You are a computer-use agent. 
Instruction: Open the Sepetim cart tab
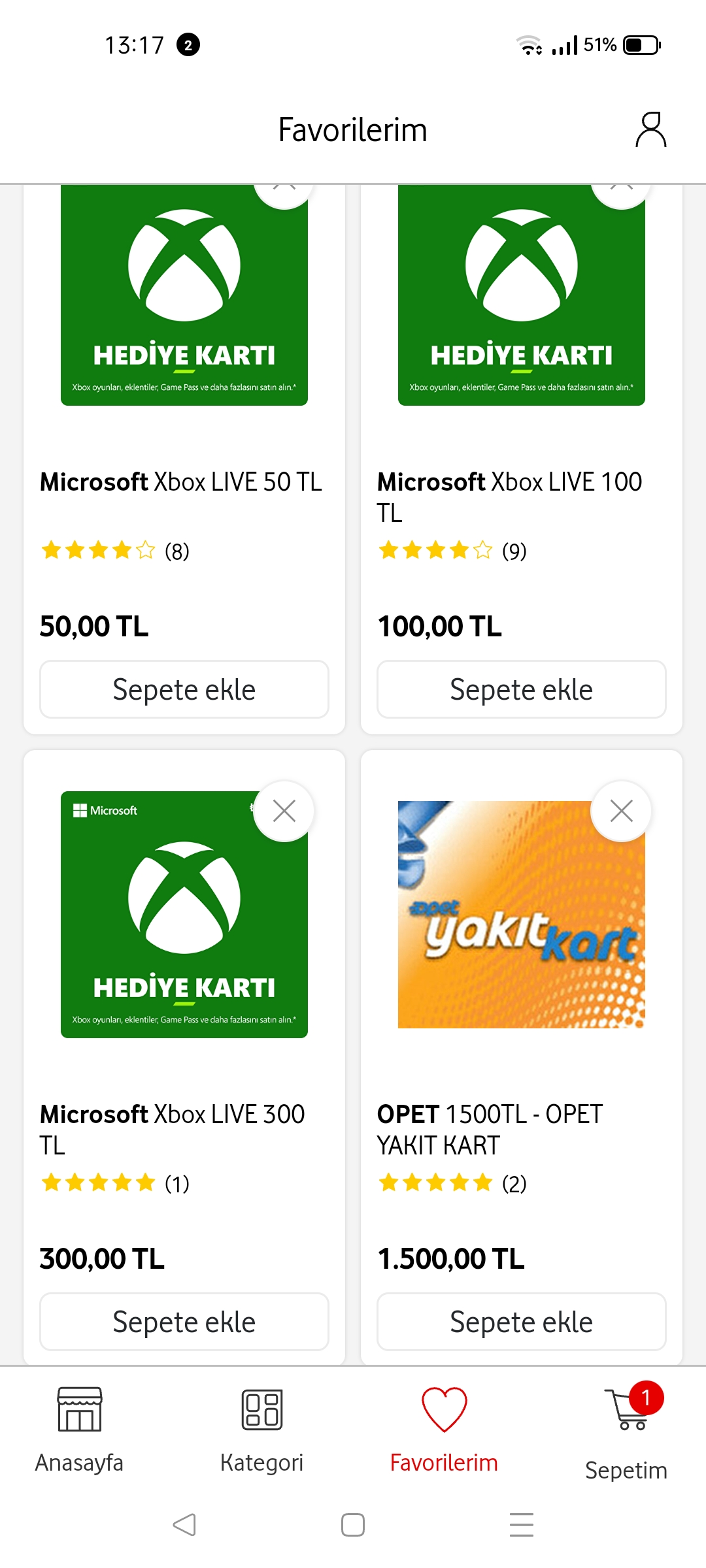(x=626, y=1431)
